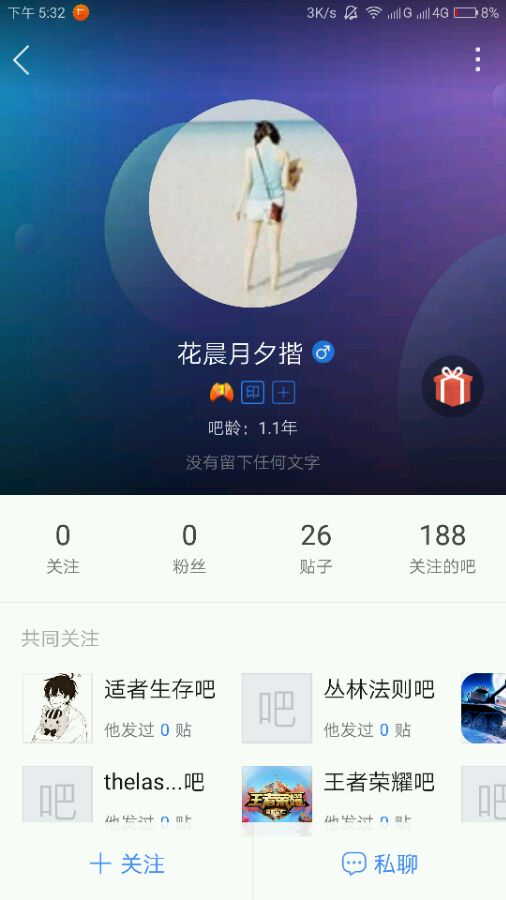This screenshot has height=900, width=506.
Task: View the user's 26 贴子 posts
Action: [316, 549]
